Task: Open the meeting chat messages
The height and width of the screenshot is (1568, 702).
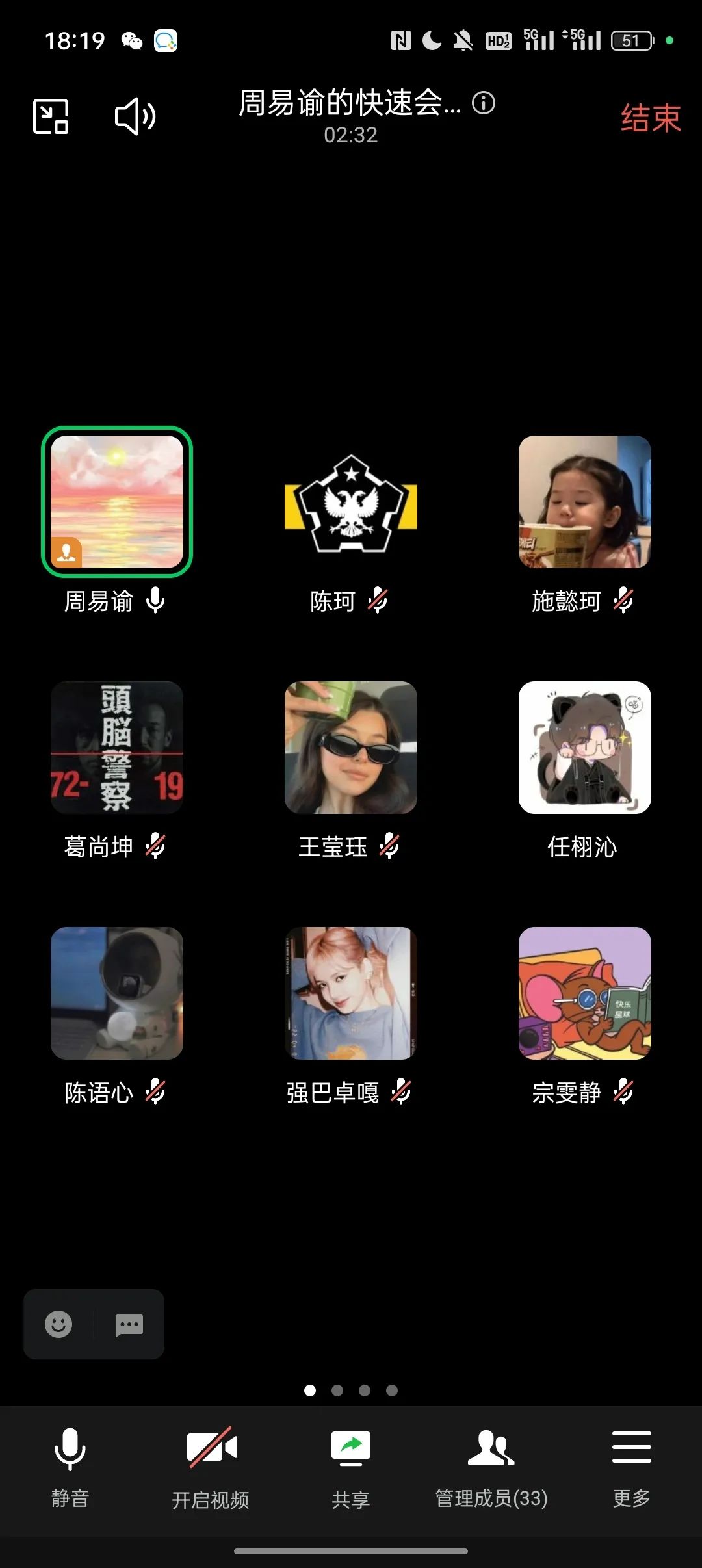Action: click(129, 1324)
